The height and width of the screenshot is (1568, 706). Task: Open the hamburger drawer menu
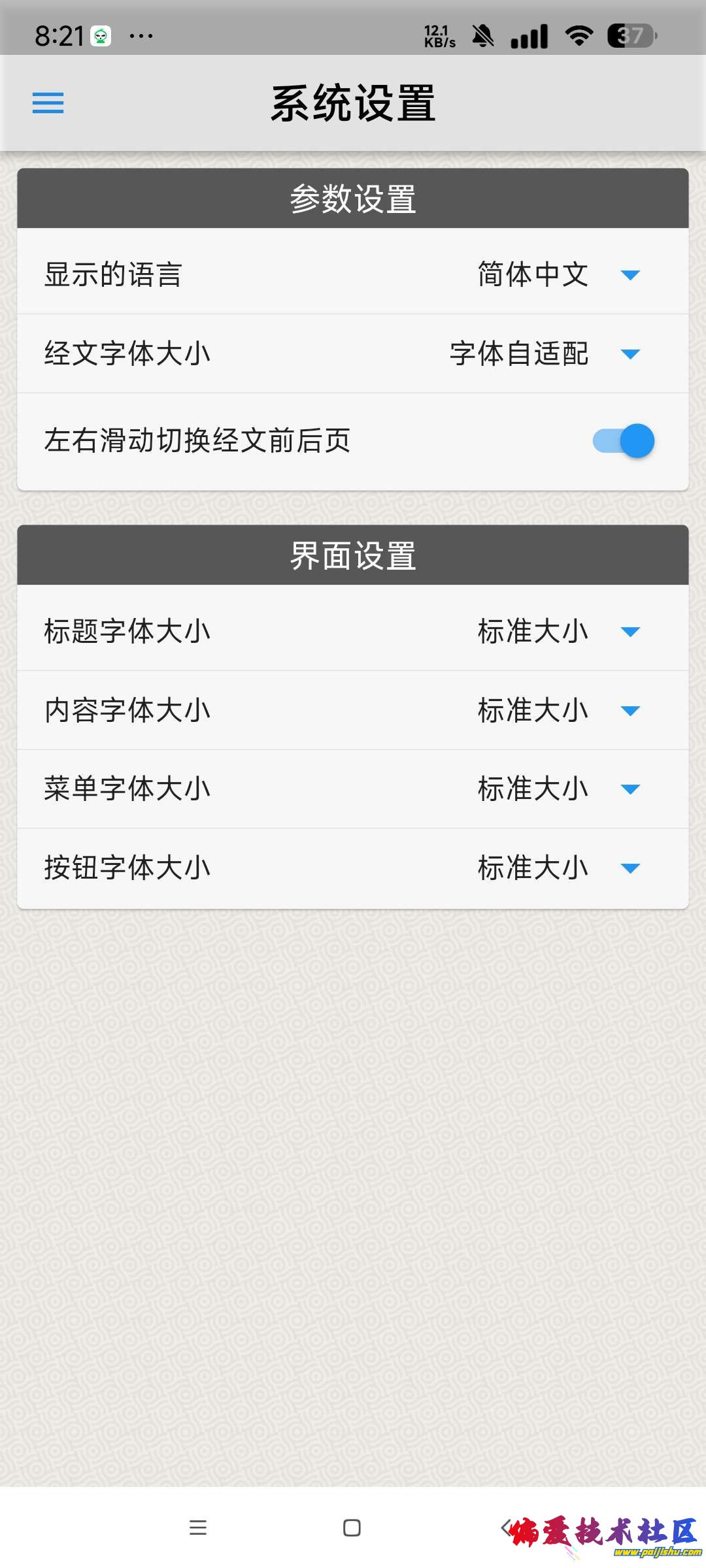pos(48,103)
